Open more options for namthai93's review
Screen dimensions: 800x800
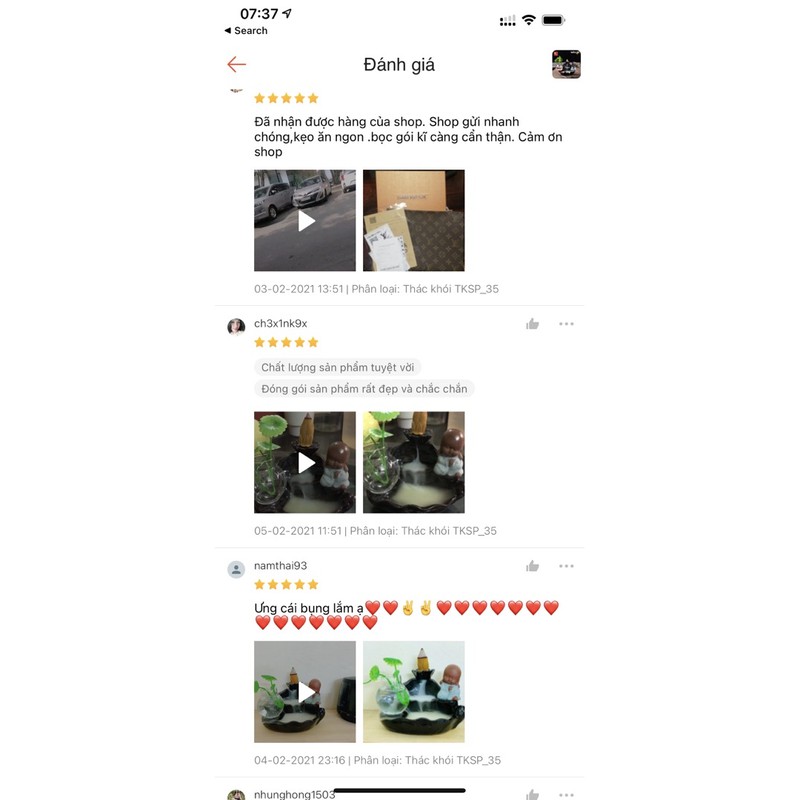point(567,566)
